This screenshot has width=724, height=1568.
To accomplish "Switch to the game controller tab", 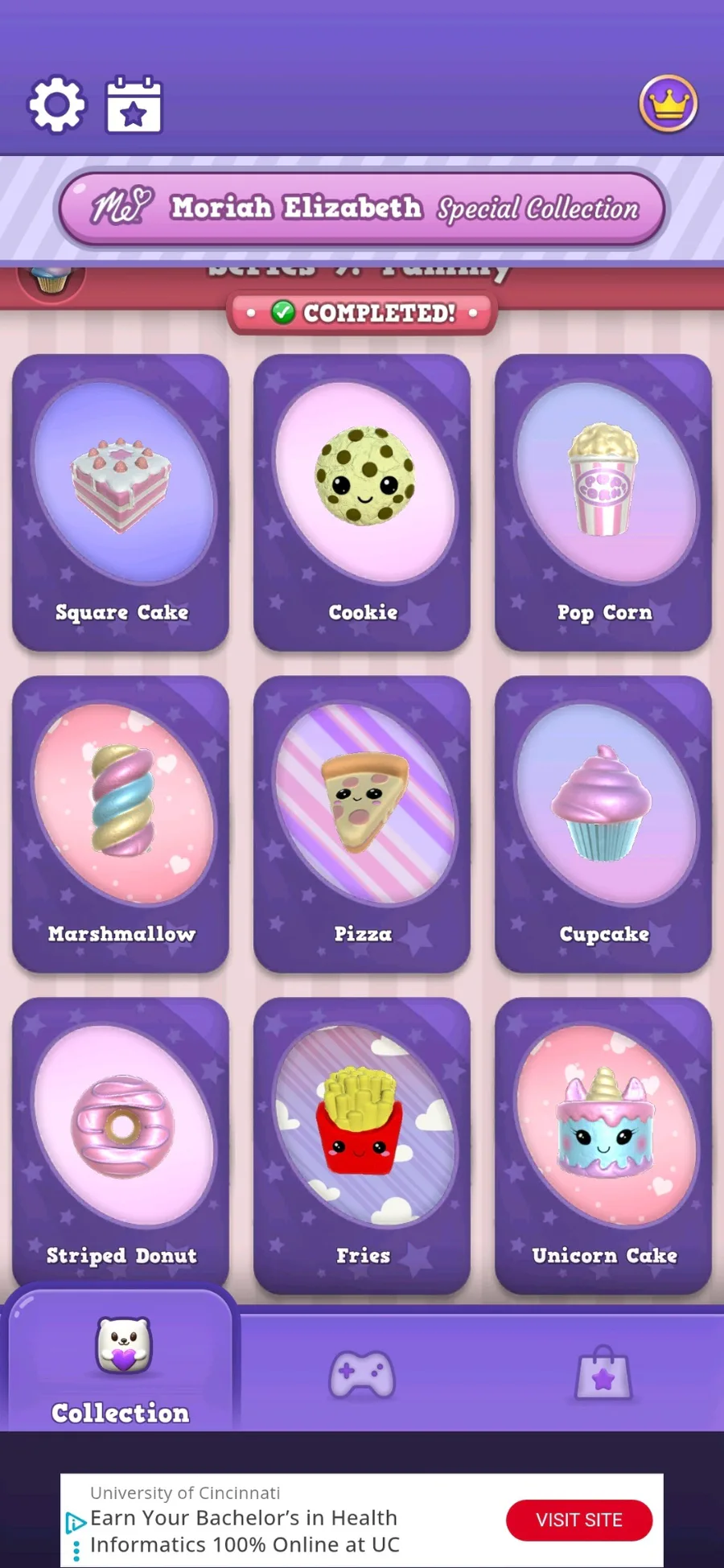I will click(x=362, y=1374).
